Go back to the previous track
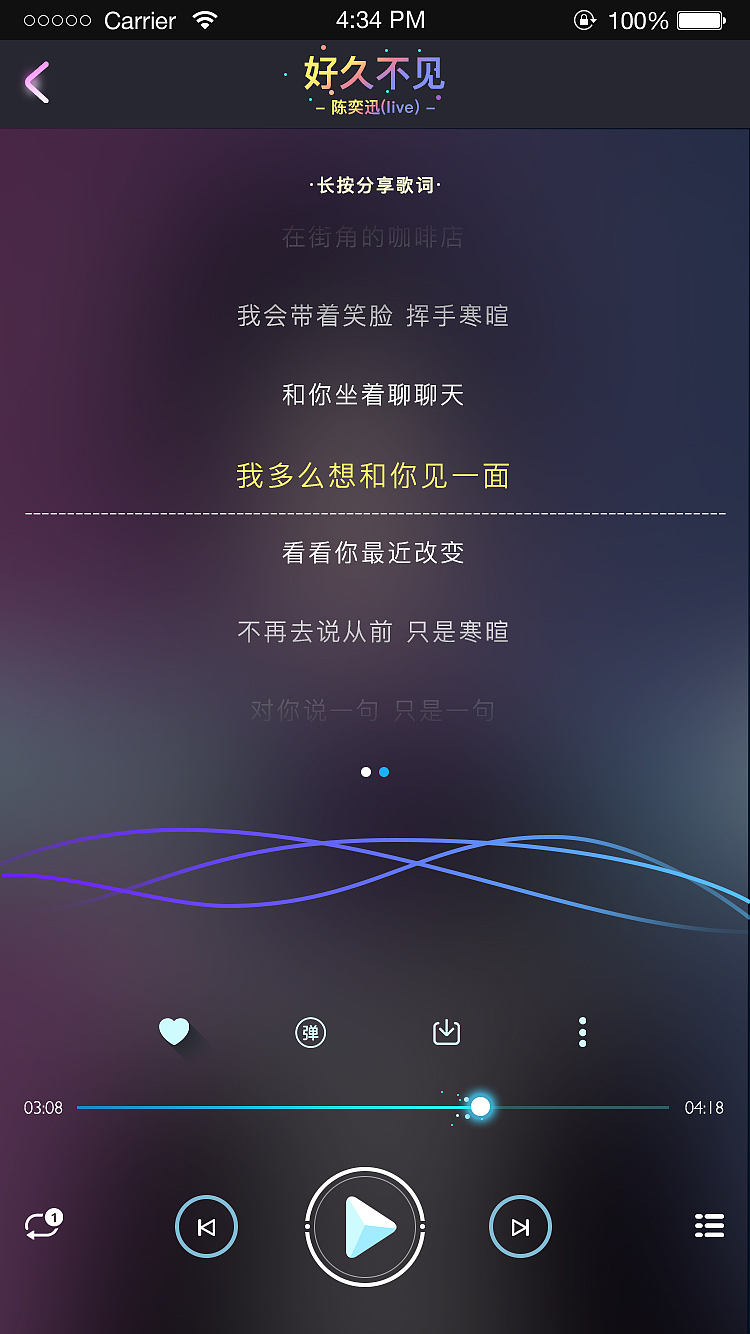 tap(206, 1225)
